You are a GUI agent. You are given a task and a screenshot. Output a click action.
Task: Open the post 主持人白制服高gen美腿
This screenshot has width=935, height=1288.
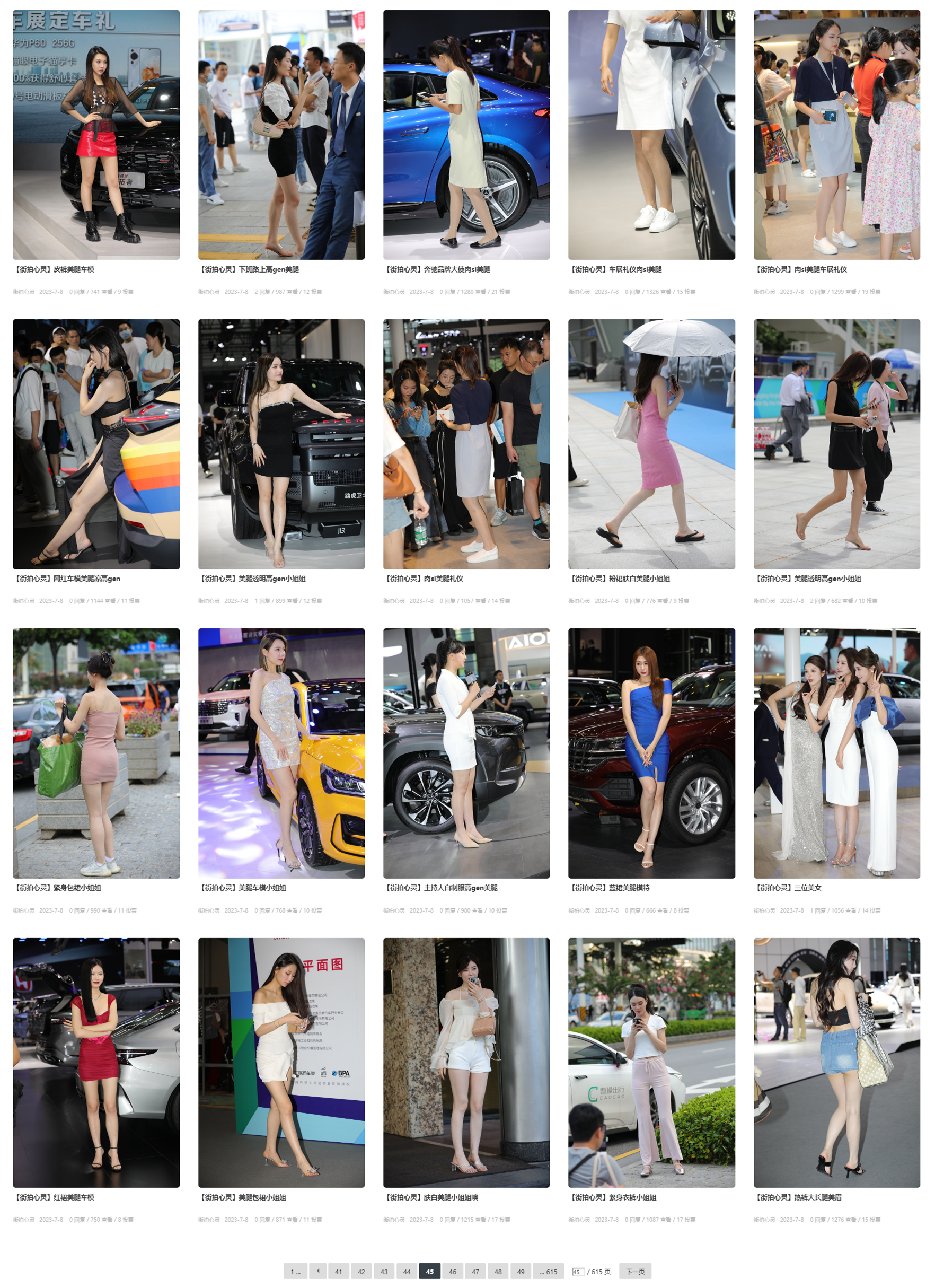tap(440, 888)
